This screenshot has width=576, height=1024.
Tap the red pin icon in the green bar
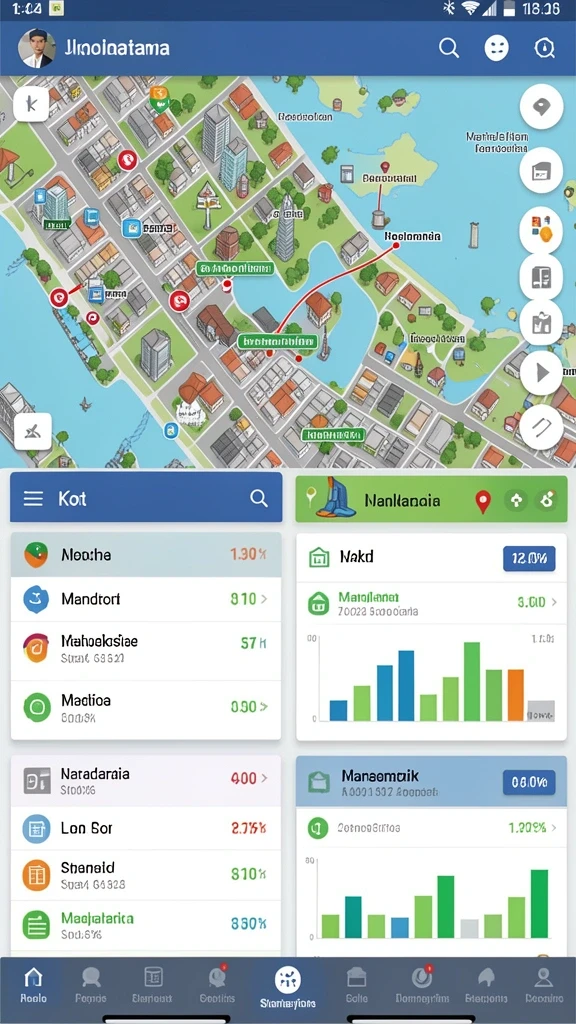[483, 502]
